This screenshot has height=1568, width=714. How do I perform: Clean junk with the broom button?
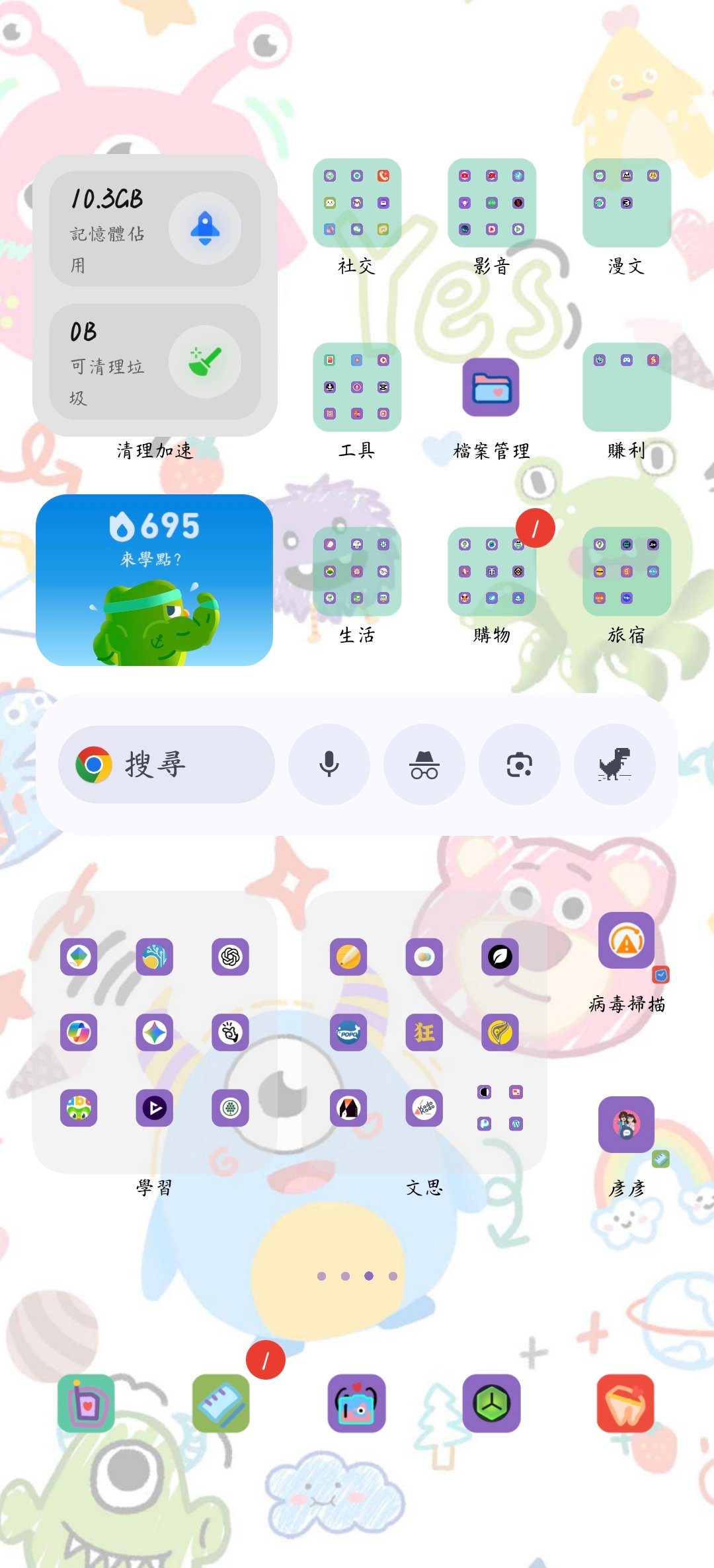[x=205, y=361]
